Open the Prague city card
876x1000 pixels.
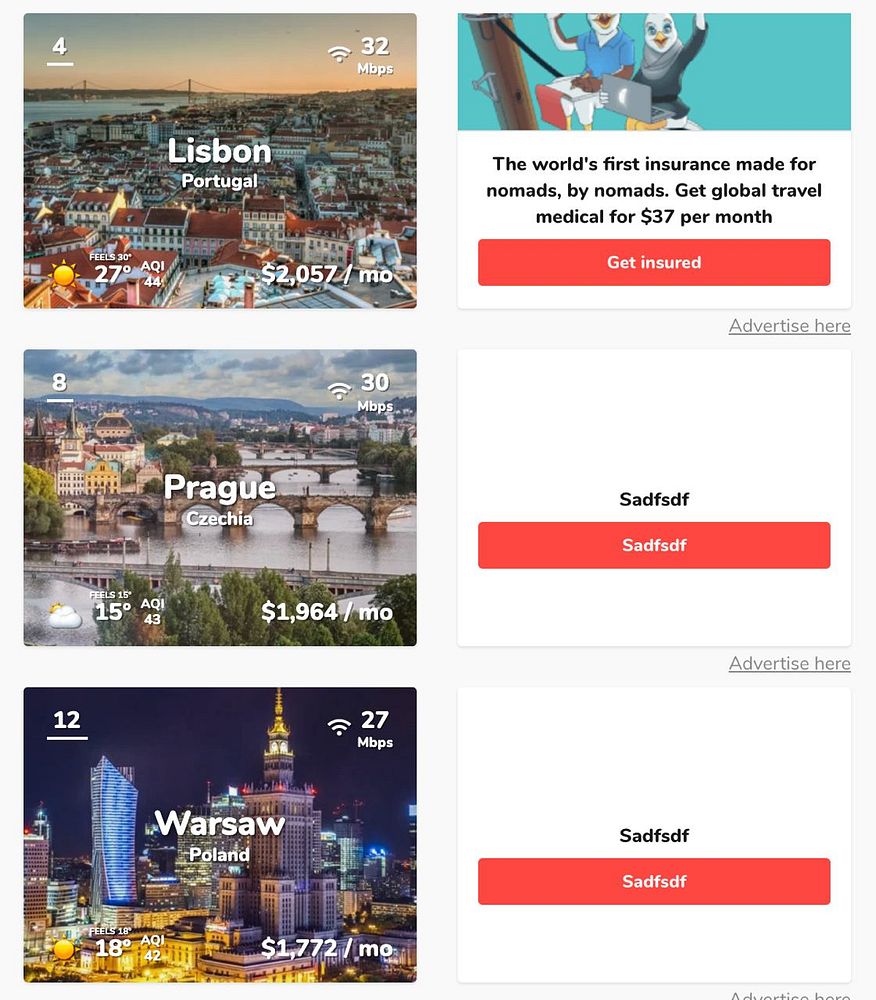click(x=220, y=497)
